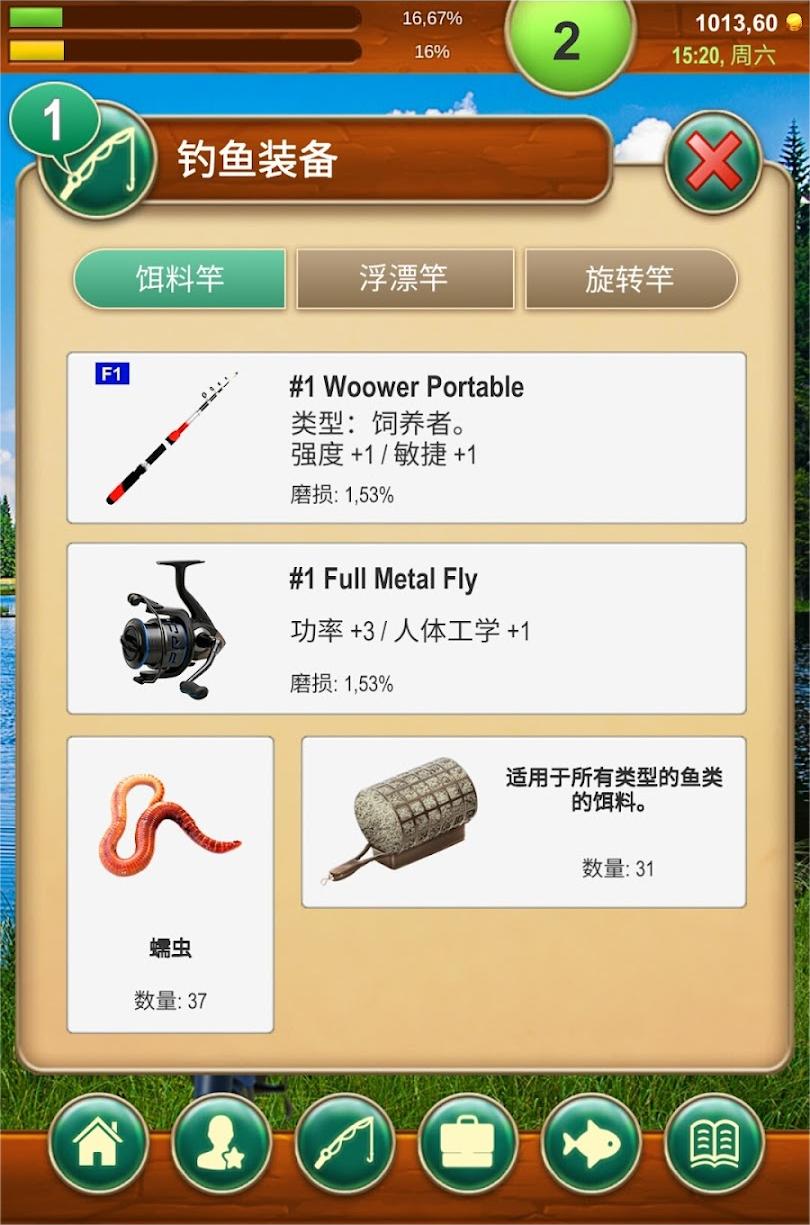Close the 钓鱼装备 equipment panel
The height and width of the screenshot is (1225, 810).
pyautogui.click(x=713, y=162)
